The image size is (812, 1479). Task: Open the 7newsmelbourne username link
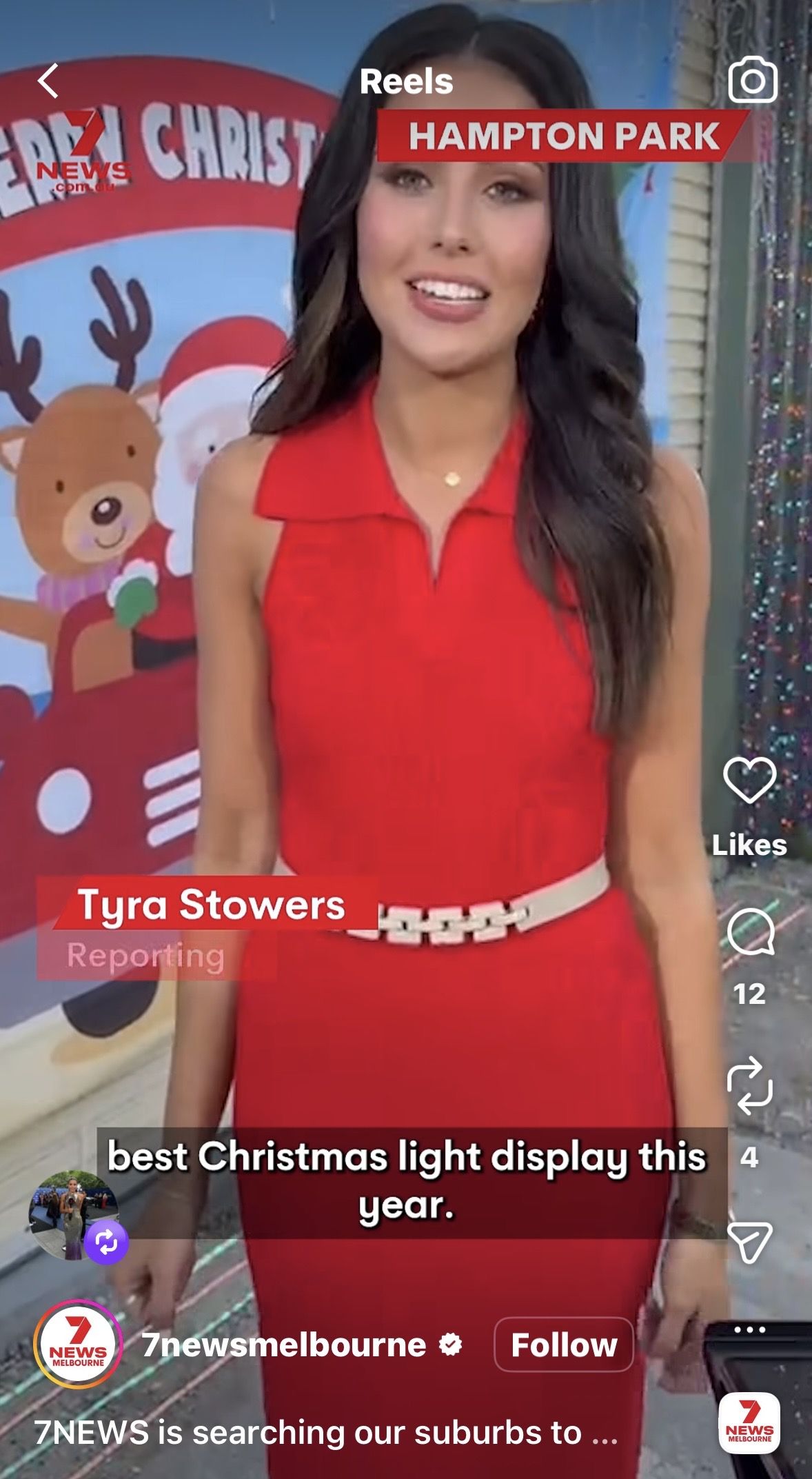pos(284,1345)
